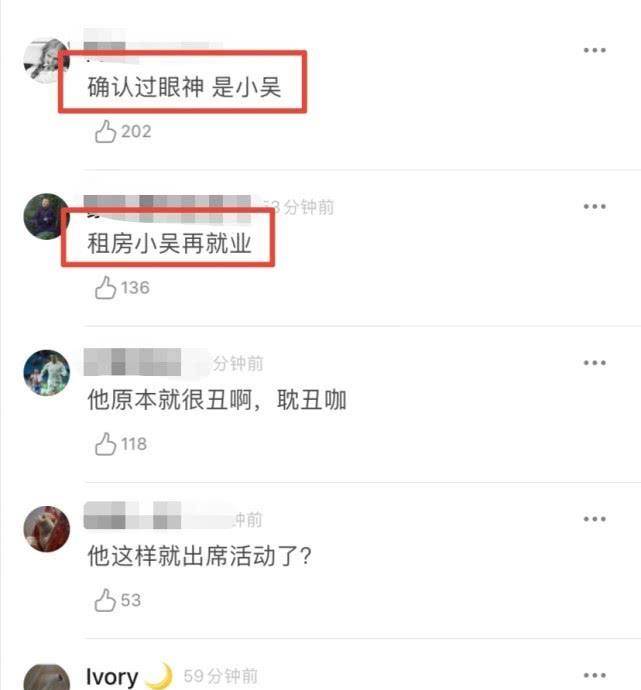
Task: Open more options for "租房小吴再就业" comment
Action: coord(595,207)
